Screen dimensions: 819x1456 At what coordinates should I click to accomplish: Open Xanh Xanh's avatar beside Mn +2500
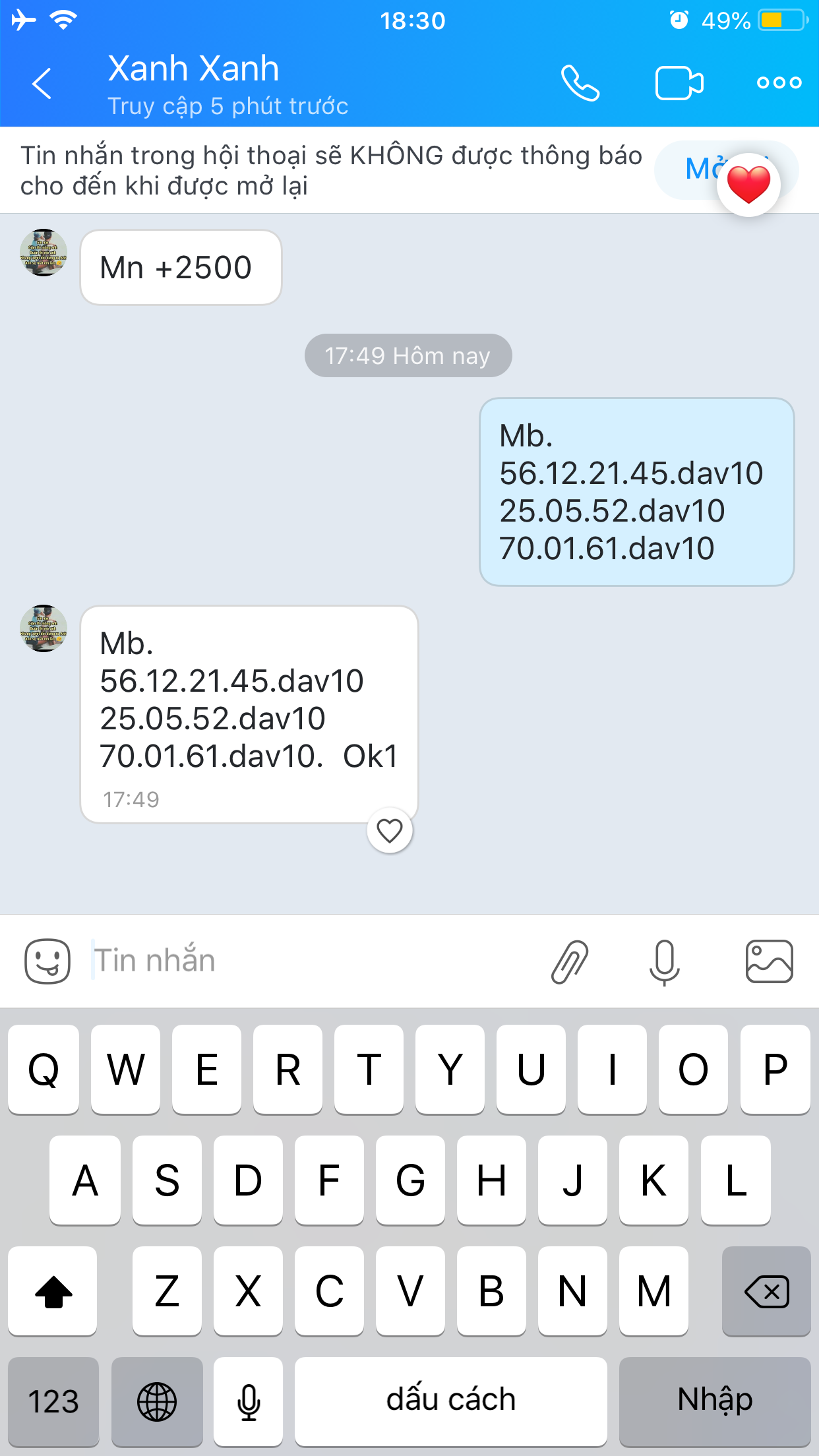[x=44, y=253]
